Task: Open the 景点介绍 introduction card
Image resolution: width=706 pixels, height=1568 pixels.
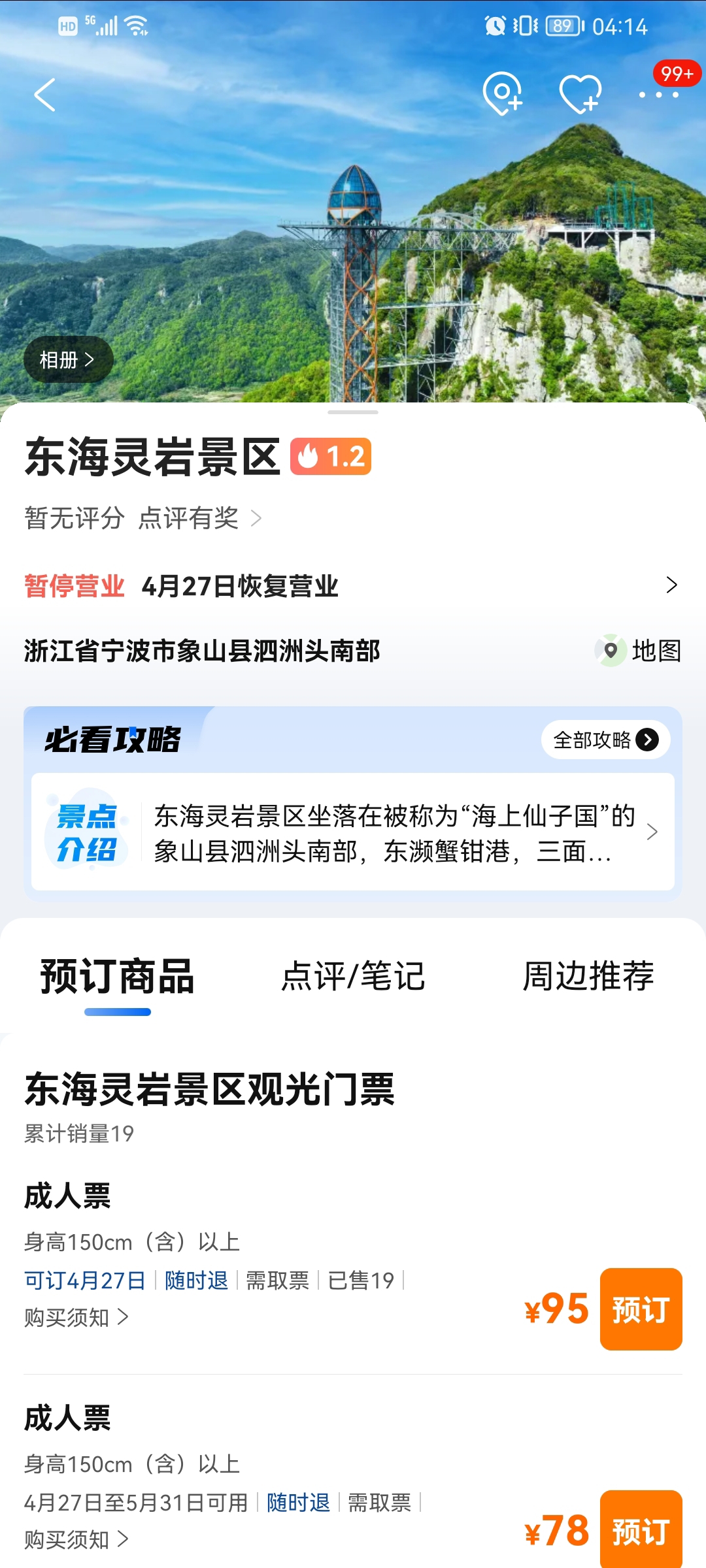Action: point(353,832)
